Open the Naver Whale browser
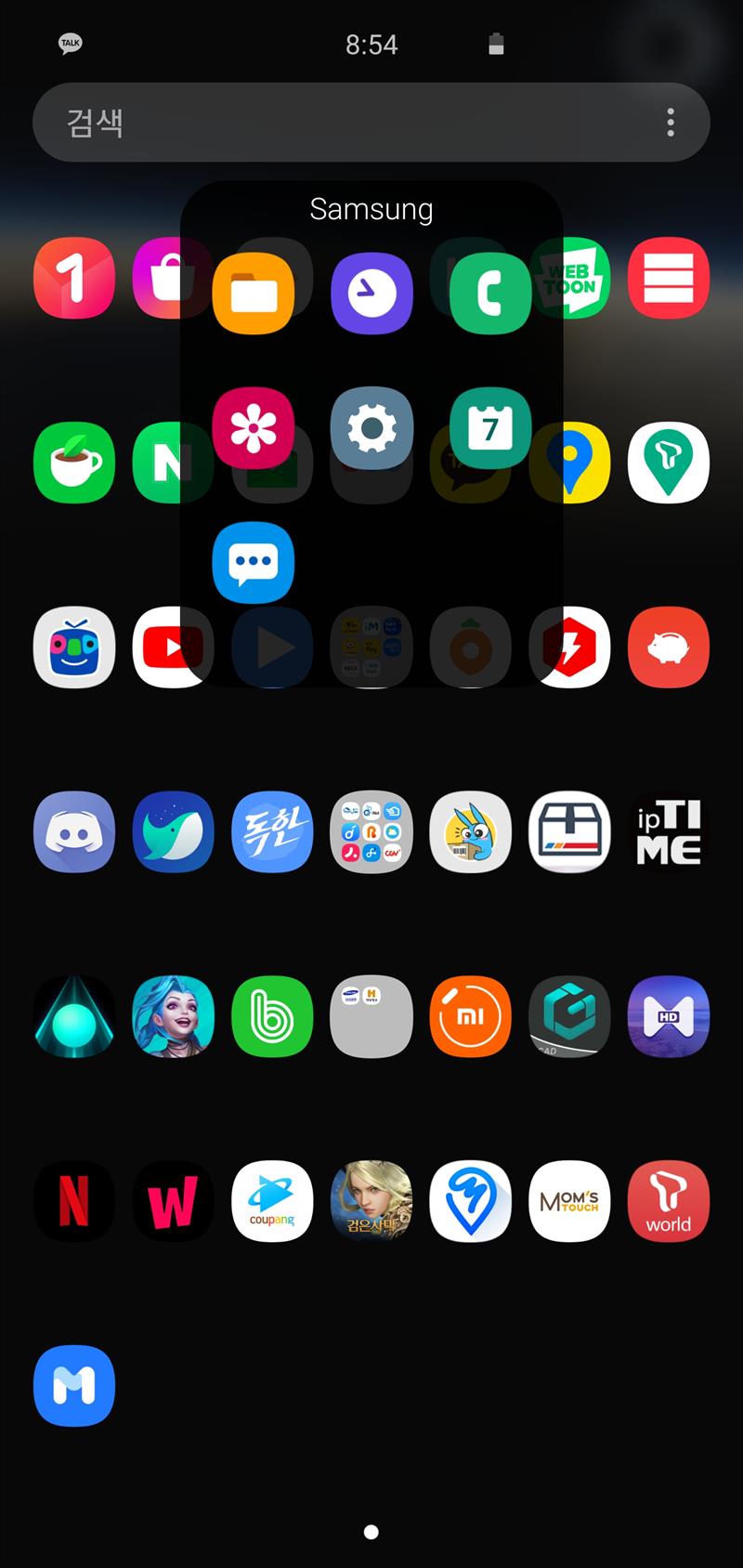This screenshot has height=1568, width=743. point(174,832)
